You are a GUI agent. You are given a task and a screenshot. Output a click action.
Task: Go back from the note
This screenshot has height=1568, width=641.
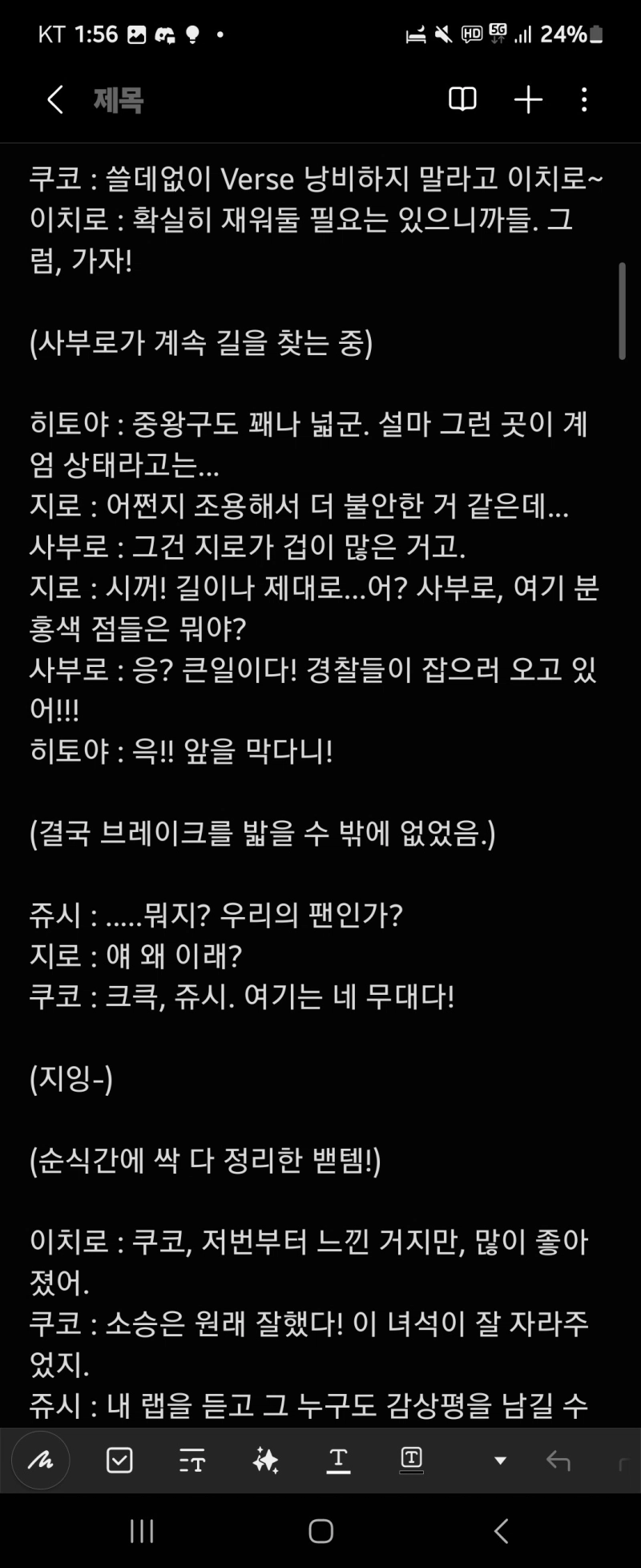(x=54, y=100)
